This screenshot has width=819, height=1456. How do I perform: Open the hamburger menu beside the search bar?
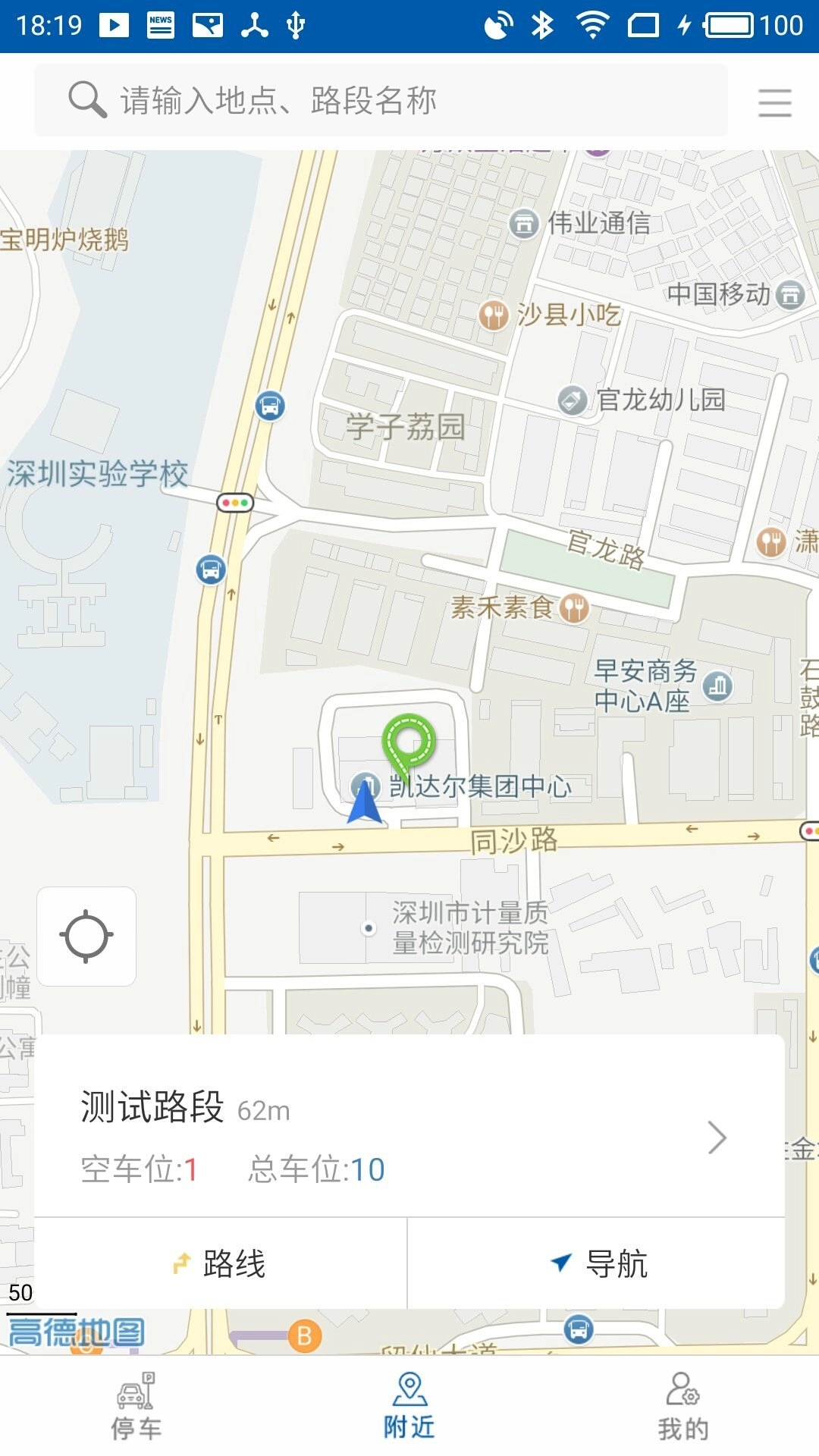pos(774,102)
